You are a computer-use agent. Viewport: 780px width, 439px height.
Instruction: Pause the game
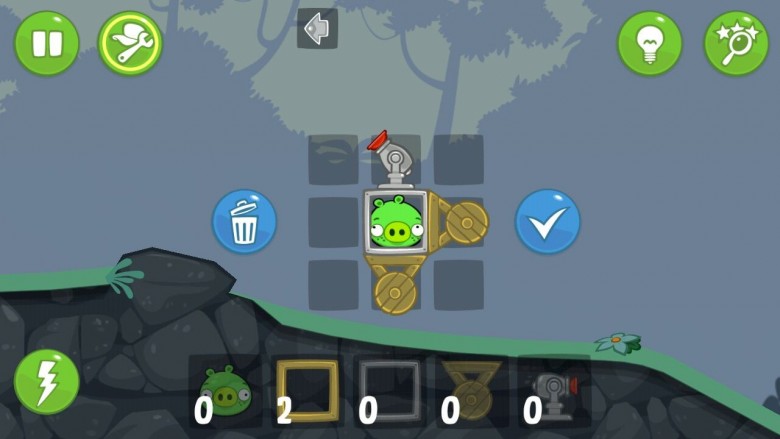click(x=46, y=43)
